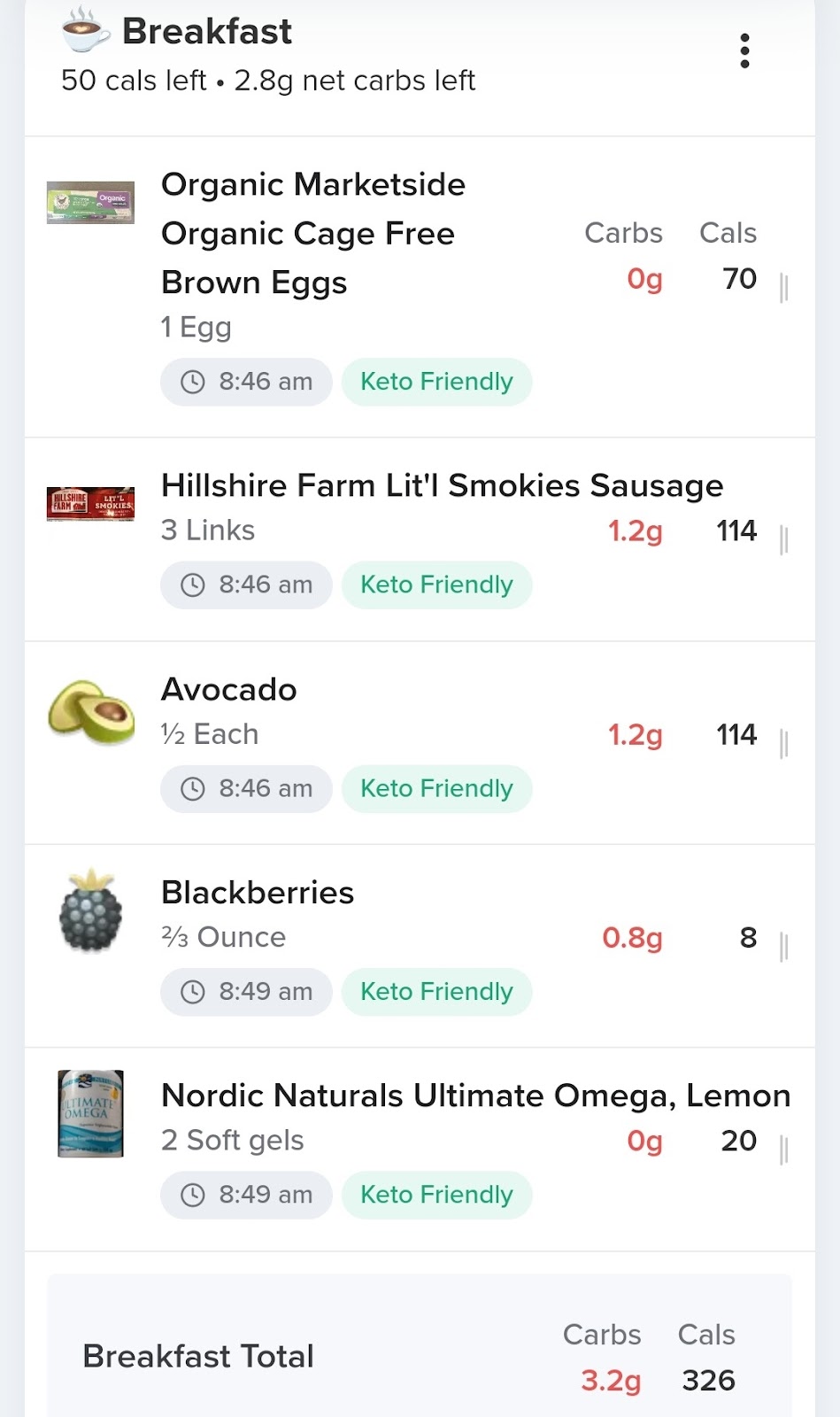This screenshot has width=840, height=1417.
Task: Tap the drag handle beside the Eggs entry
Action: click(783, 288)
